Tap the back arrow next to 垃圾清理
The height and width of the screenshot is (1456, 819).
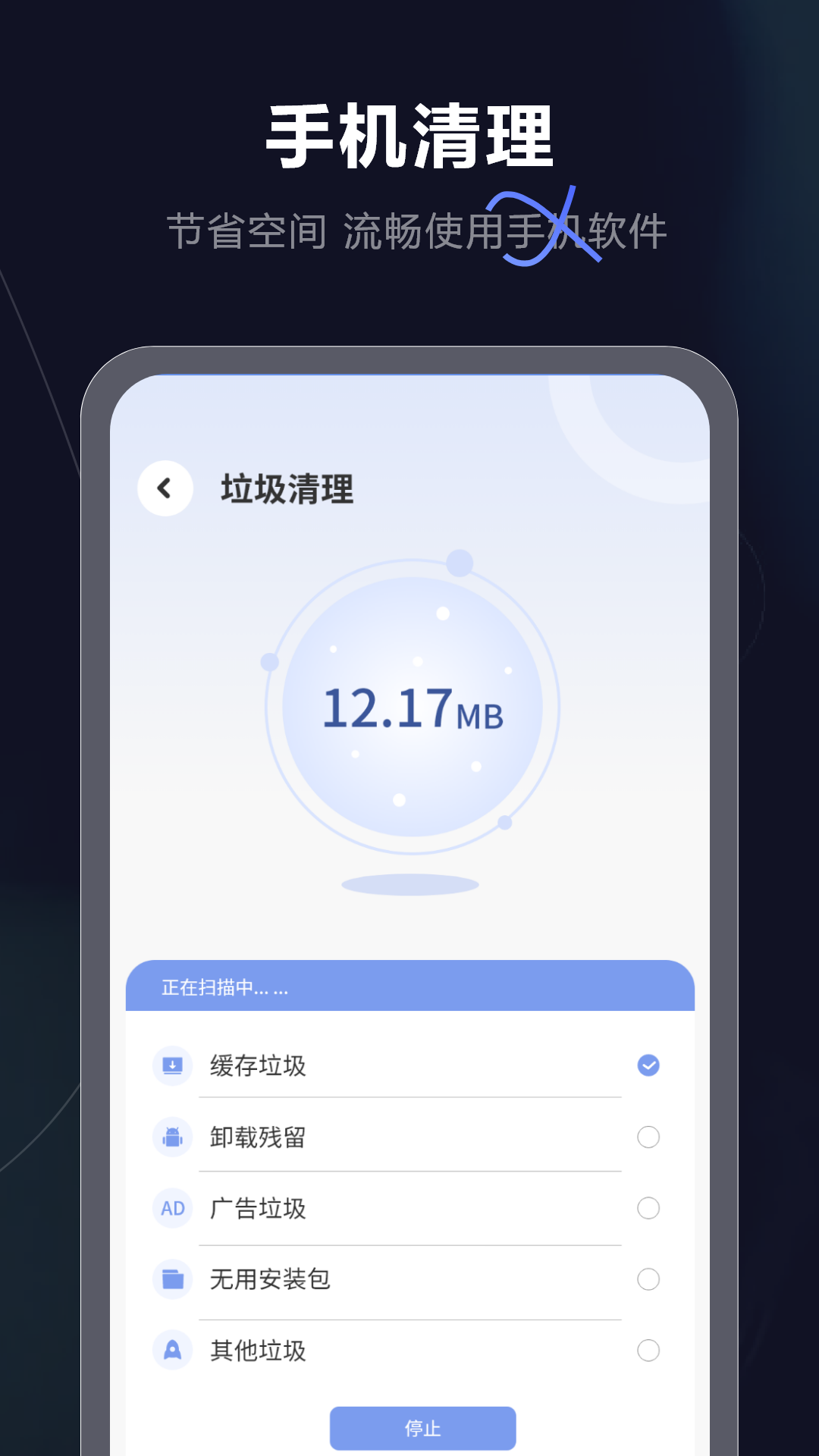click(164, 488)
